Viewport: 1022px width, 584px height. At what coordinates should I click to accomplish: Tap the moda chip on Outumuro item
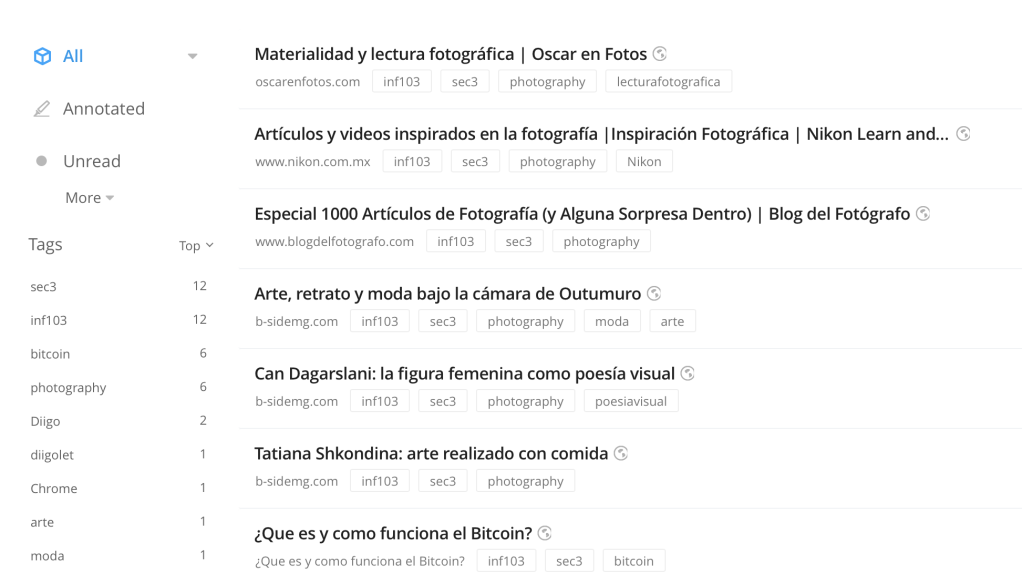(x=612, y=322)
